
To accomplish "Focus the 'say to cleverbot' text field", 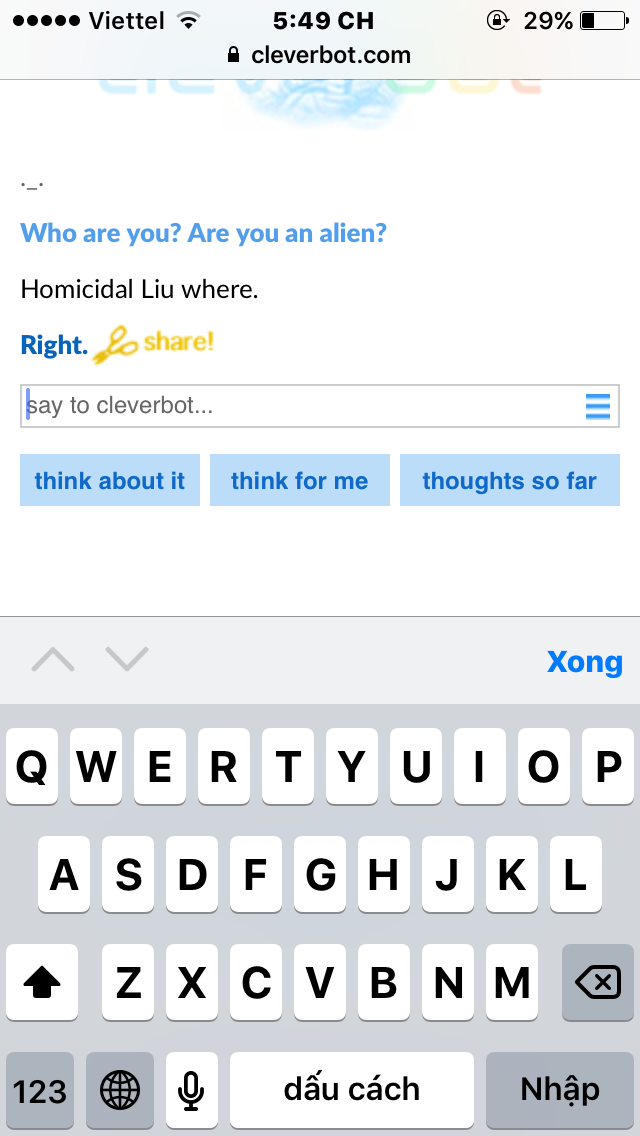I will 300,406.
